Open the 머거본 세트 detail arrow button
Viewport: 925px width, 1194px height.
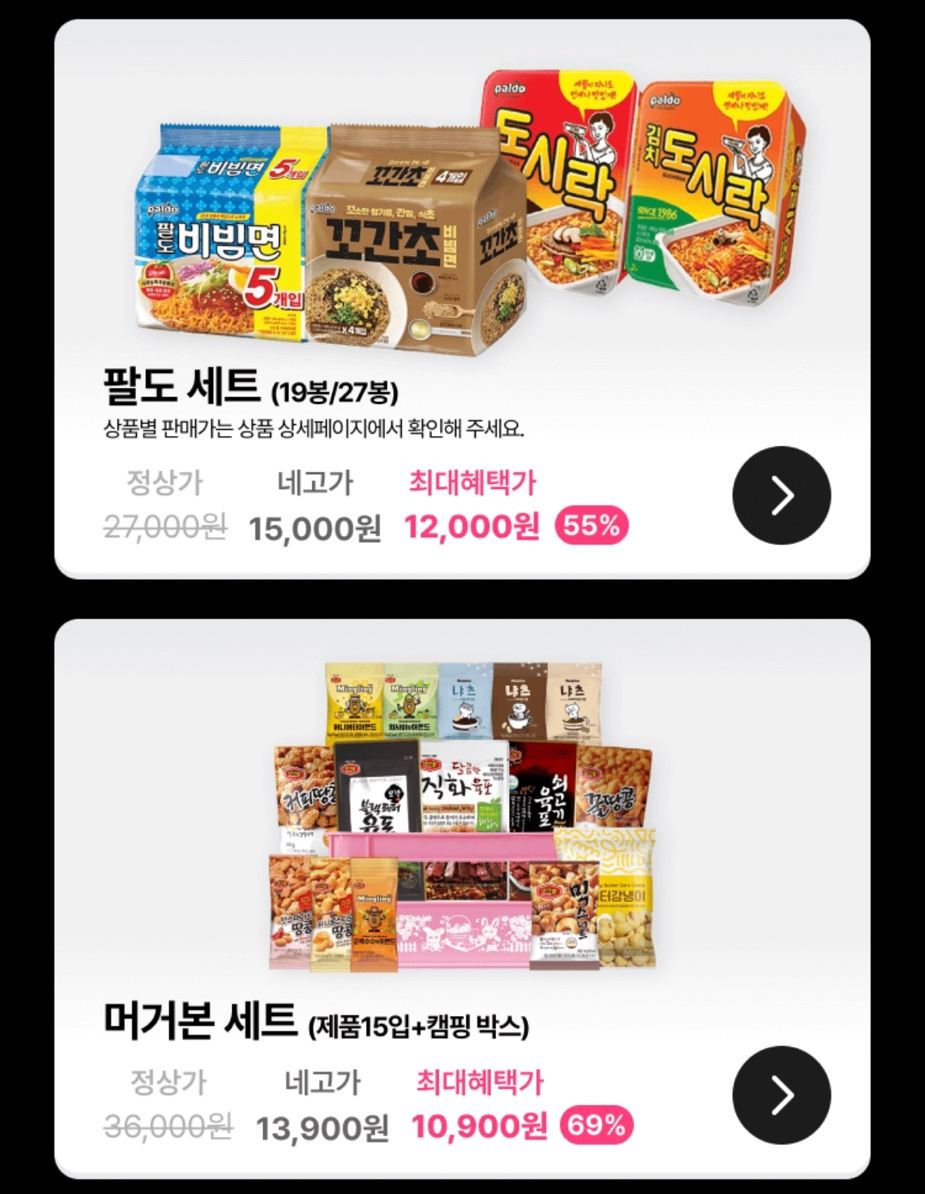781,1095
